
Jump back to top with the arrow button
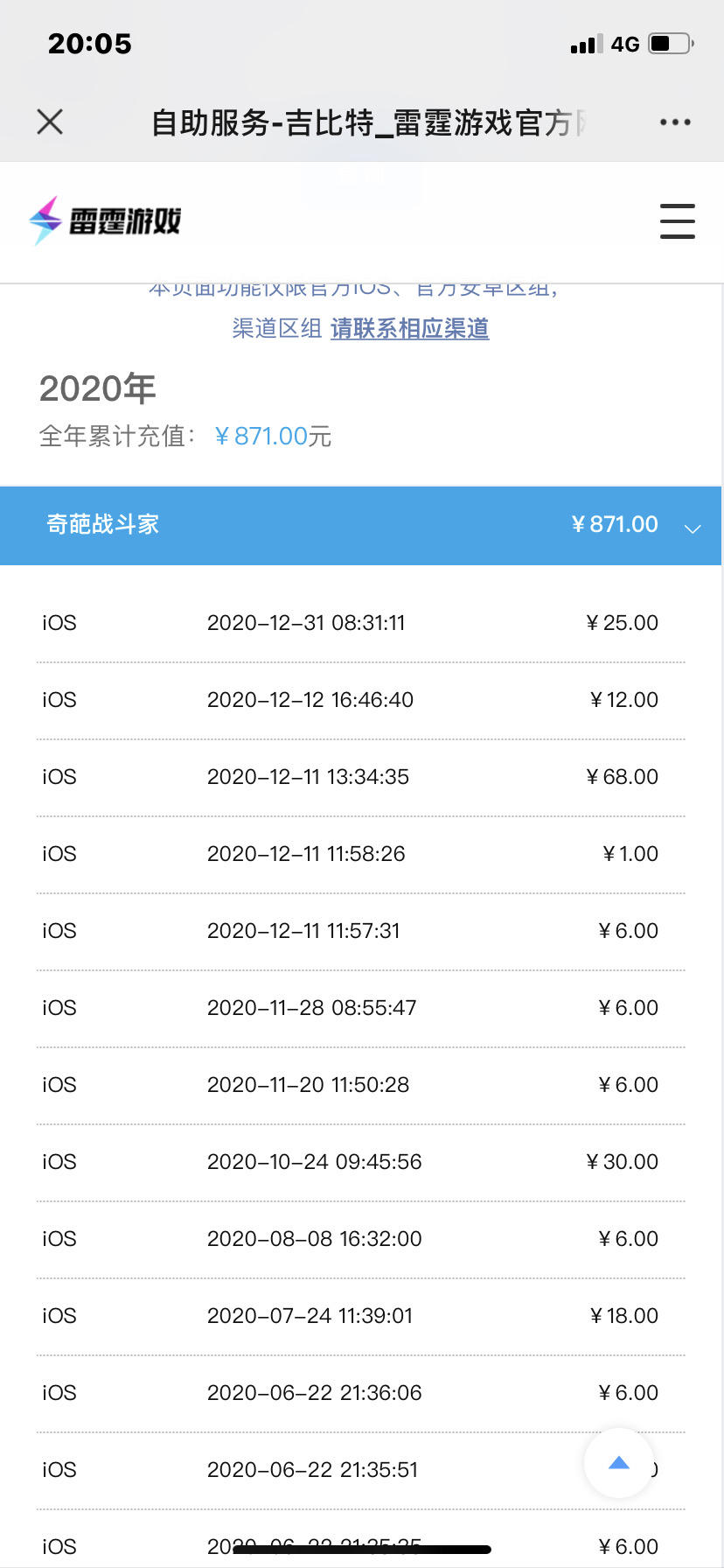click(x=619, y=1463)
